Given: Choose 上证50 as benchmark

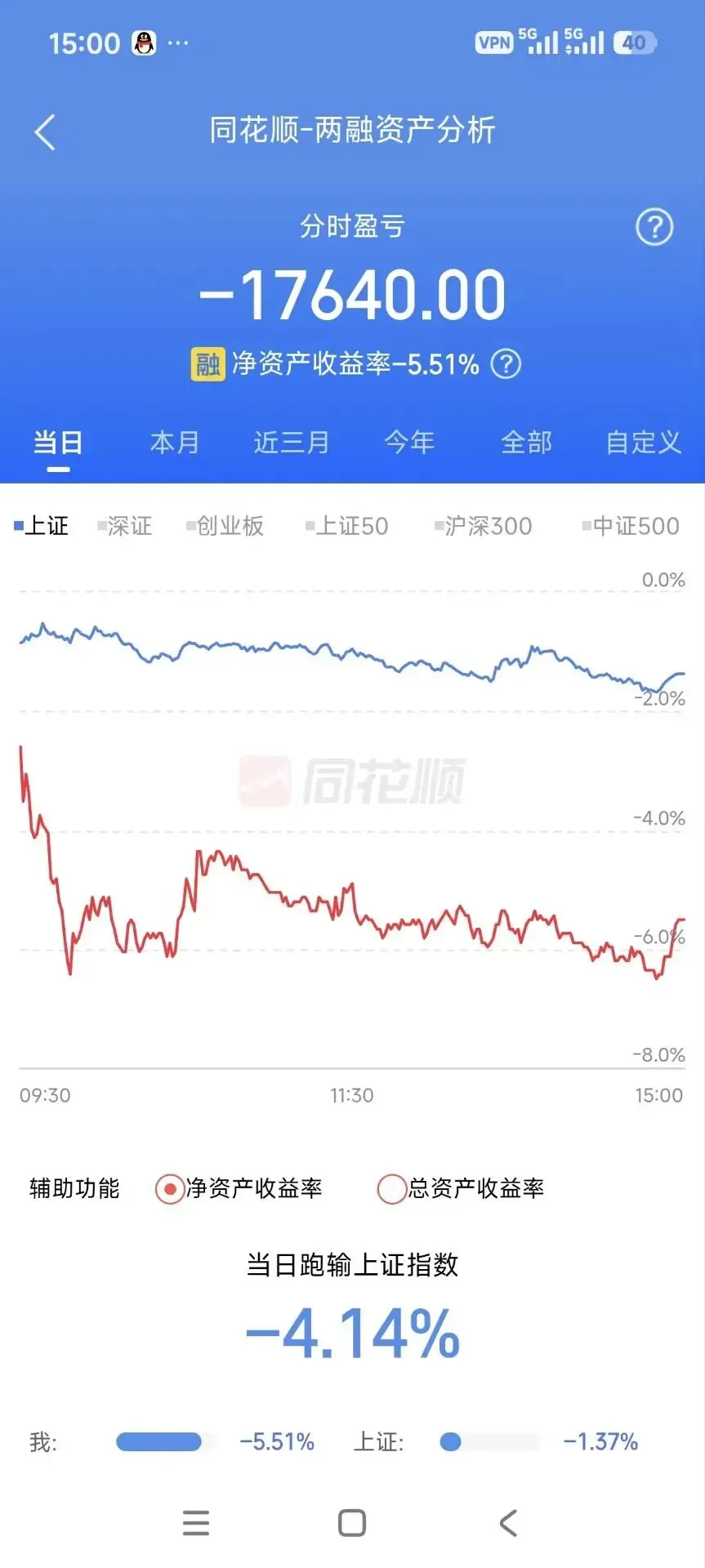Looking at the screenshot, I should coord(347,526).
